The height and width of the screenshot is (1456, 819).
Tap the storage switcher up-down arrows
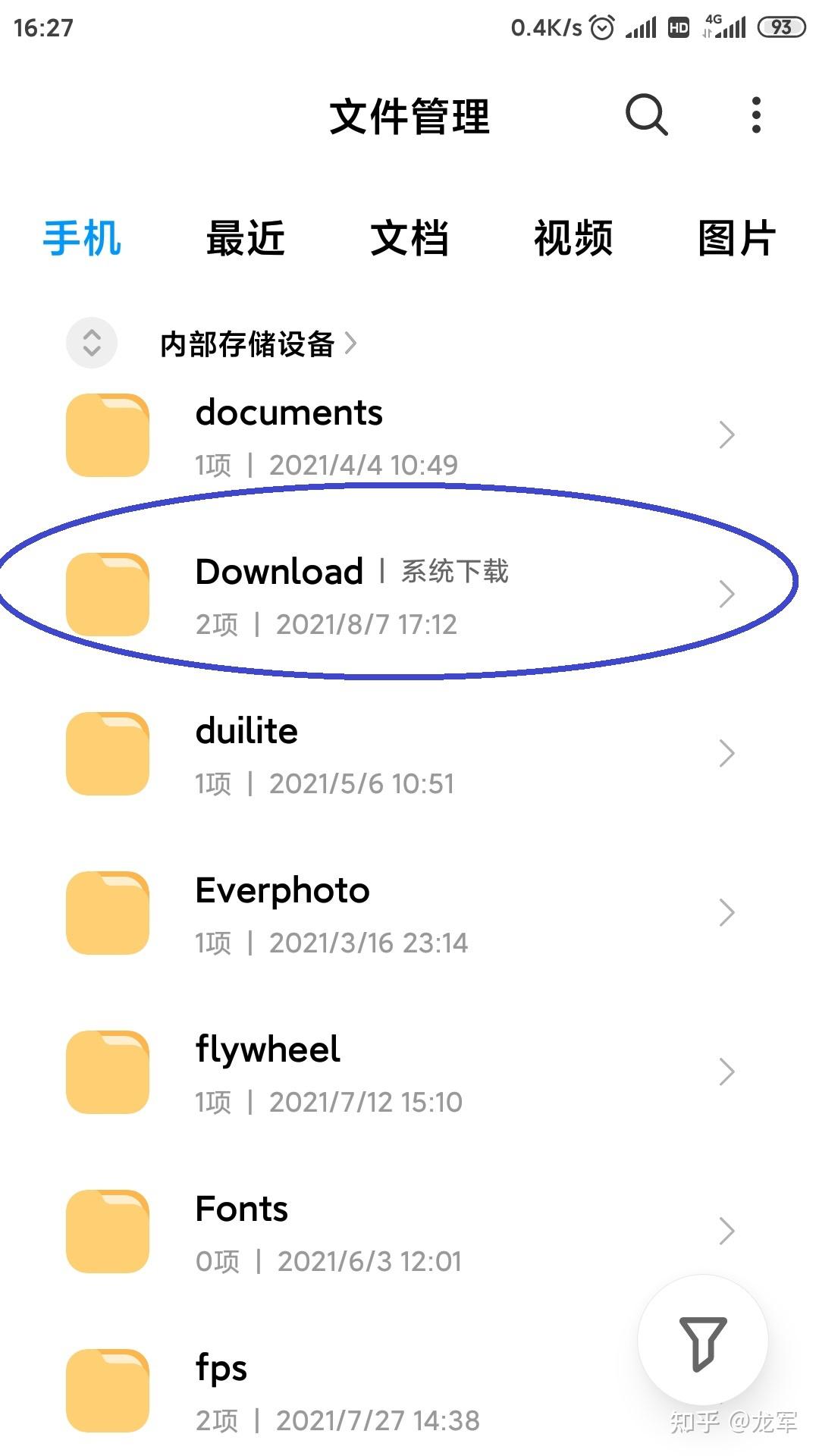point(92,343)
